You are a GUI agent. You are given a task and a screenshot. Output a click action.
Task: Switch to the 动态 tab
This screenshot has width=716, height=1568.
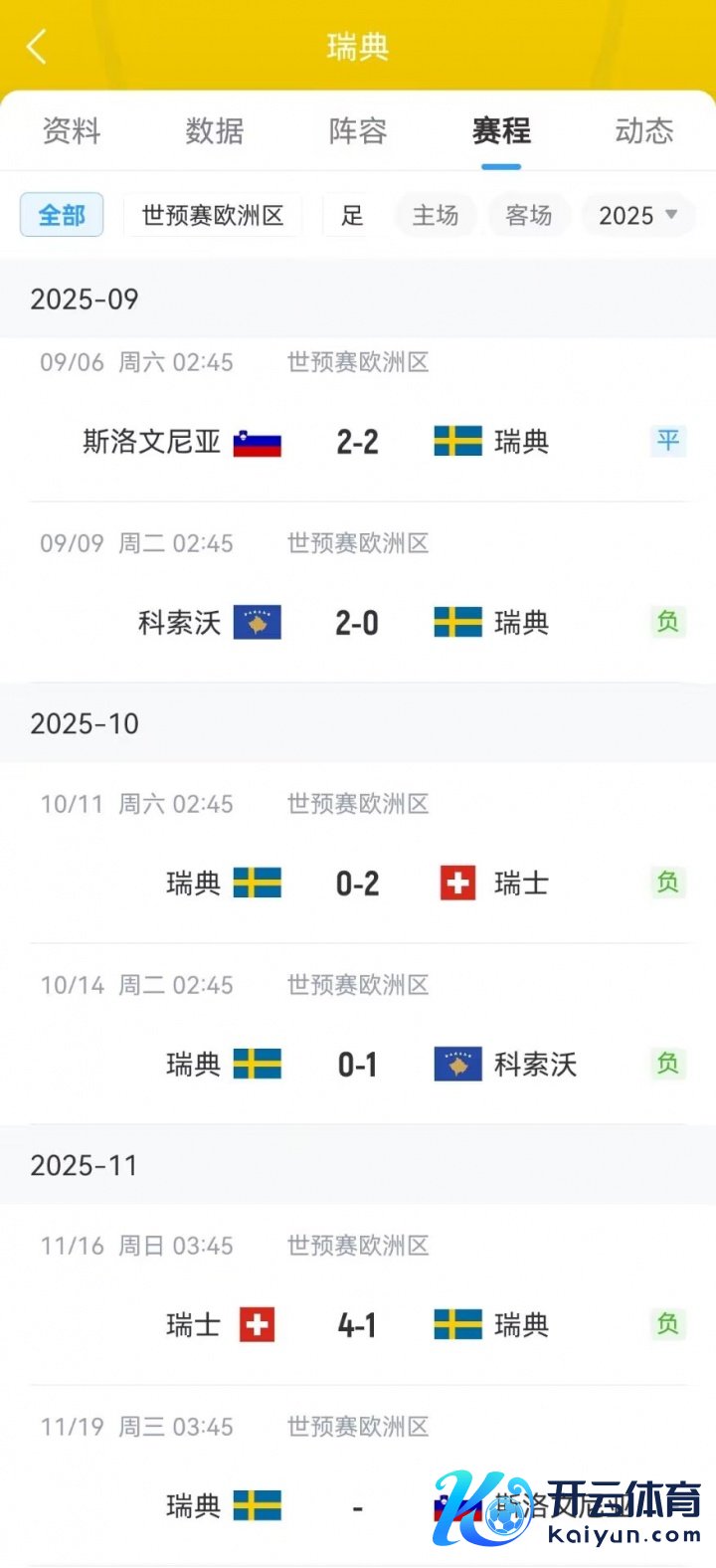coord(643,131)
